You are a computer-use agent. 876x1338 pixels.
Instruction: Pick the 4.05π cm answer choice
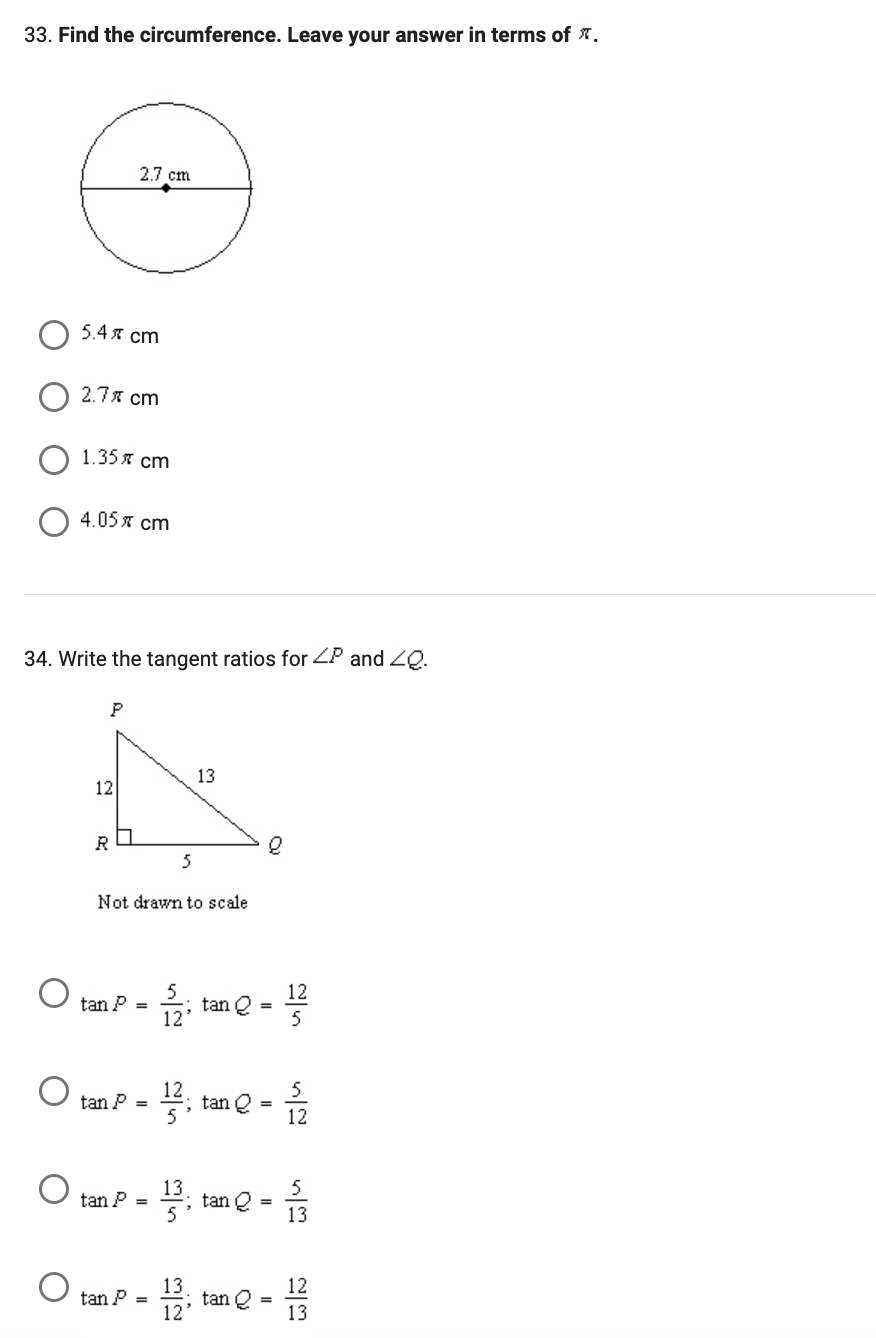pos(52,521)
